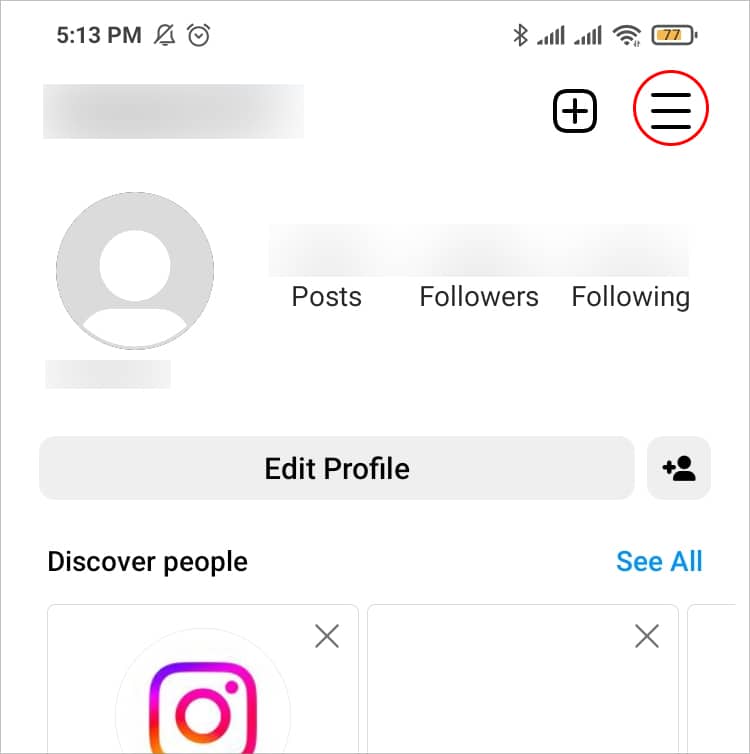750x754 pixels.
Task: Dismiss the first suggested account
Action: pyautogui.click(x=326, y=635)
